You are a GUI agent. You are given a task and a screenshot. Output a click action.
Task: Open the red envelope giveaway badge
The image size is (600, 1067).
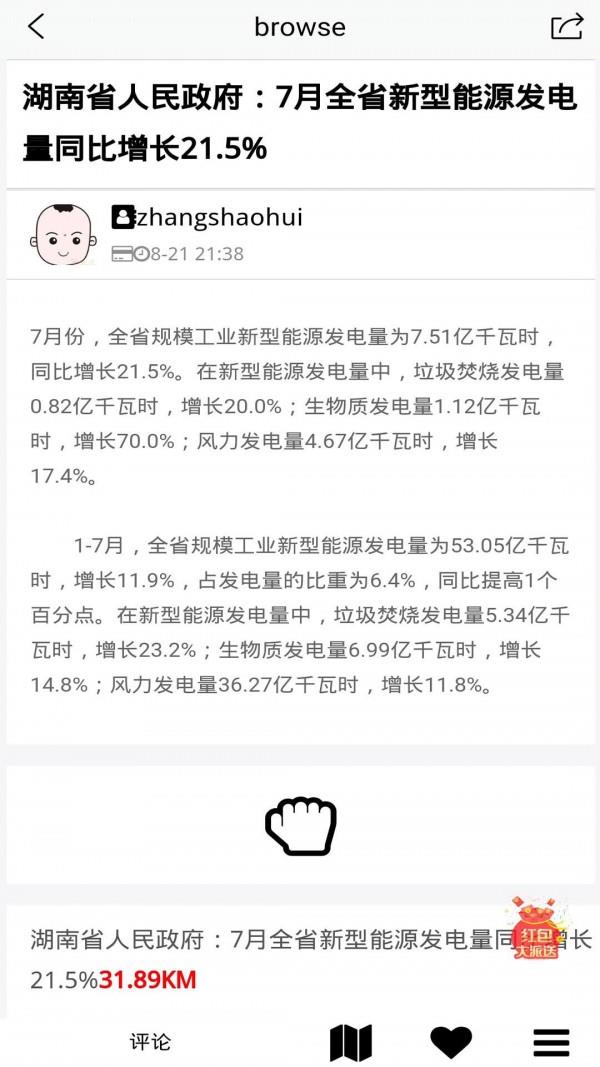click(x=538, y=930)
